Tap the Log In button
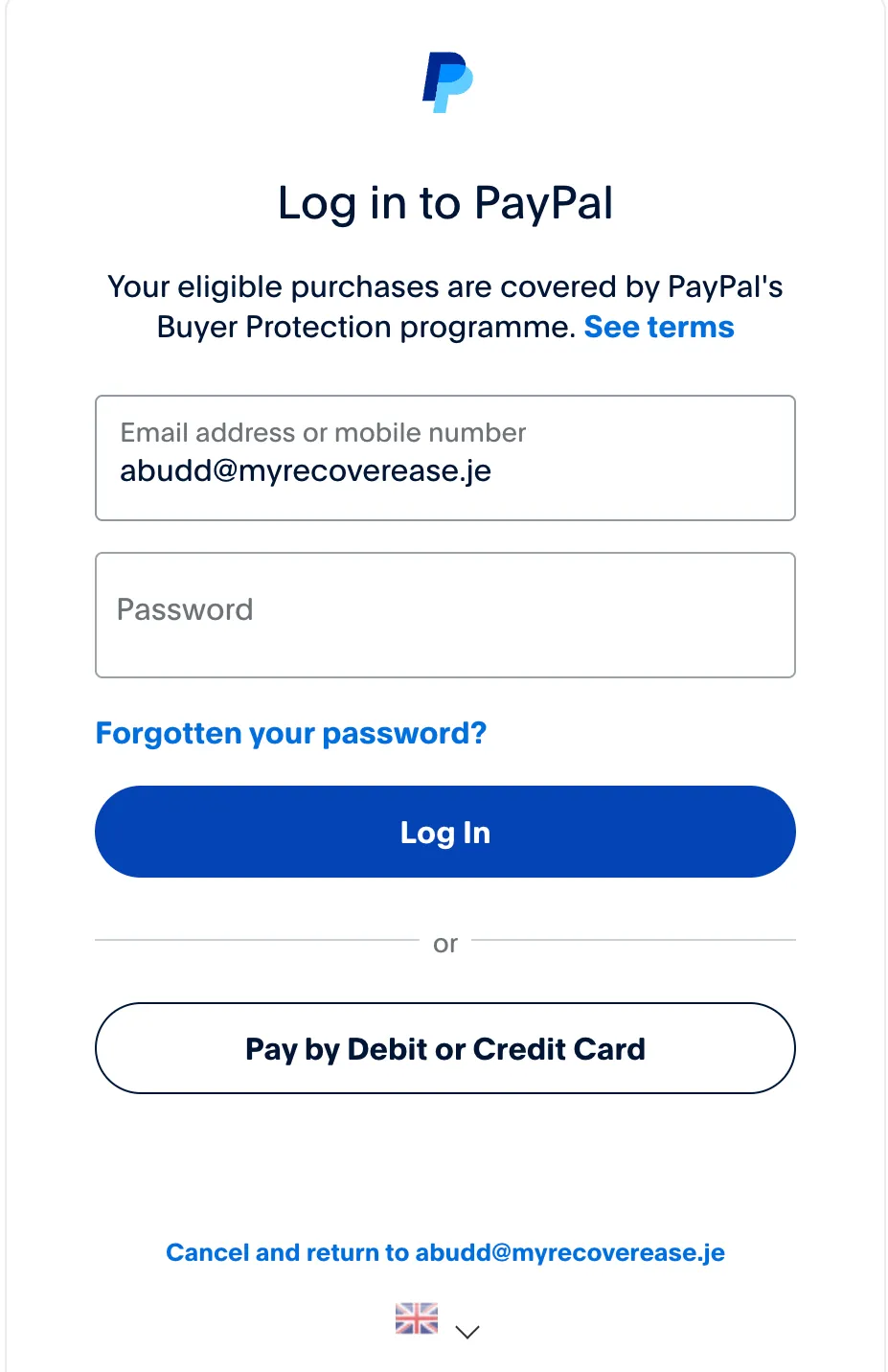The image size is (888, 1372). tap(444, 832)
